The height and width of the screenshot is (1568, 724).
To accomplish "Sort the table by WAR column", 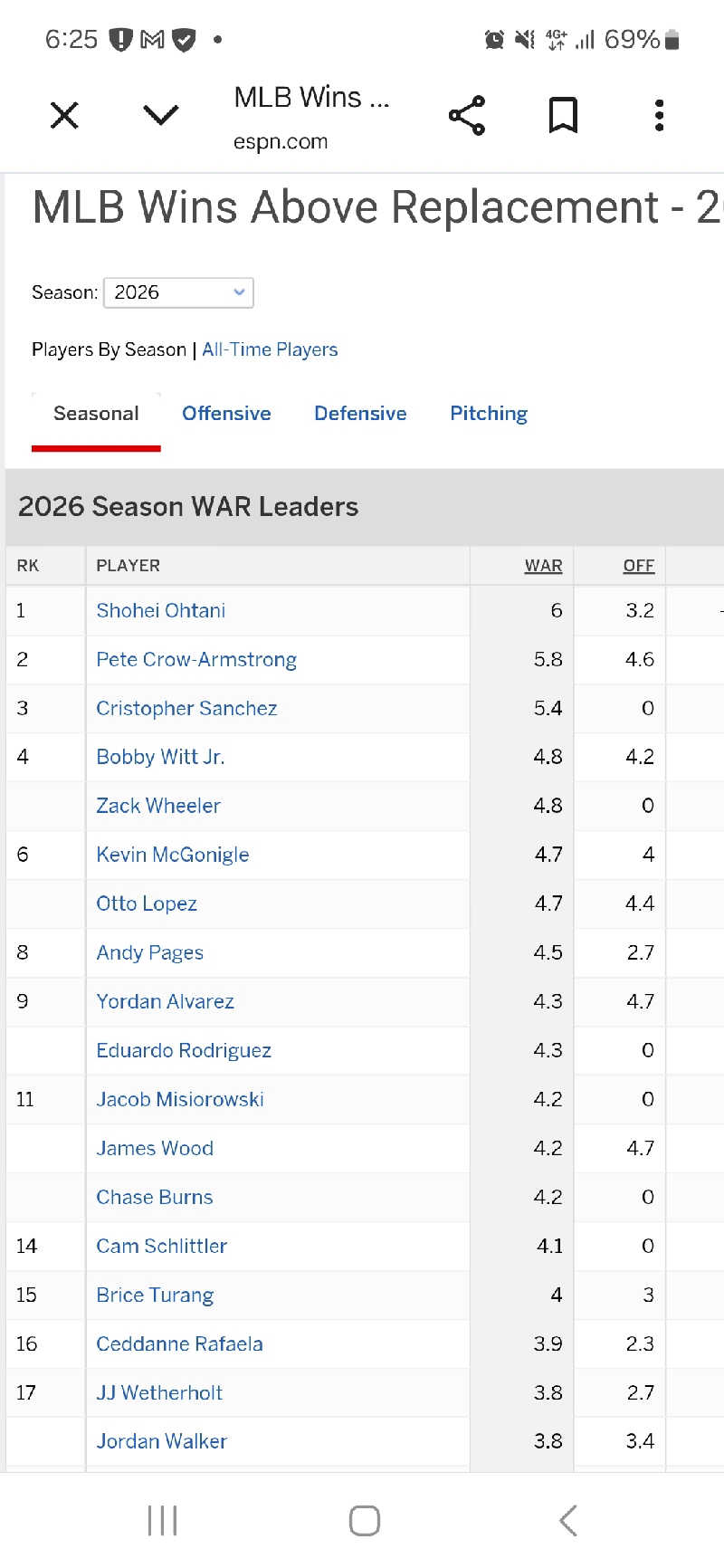I will coord(543,566).
